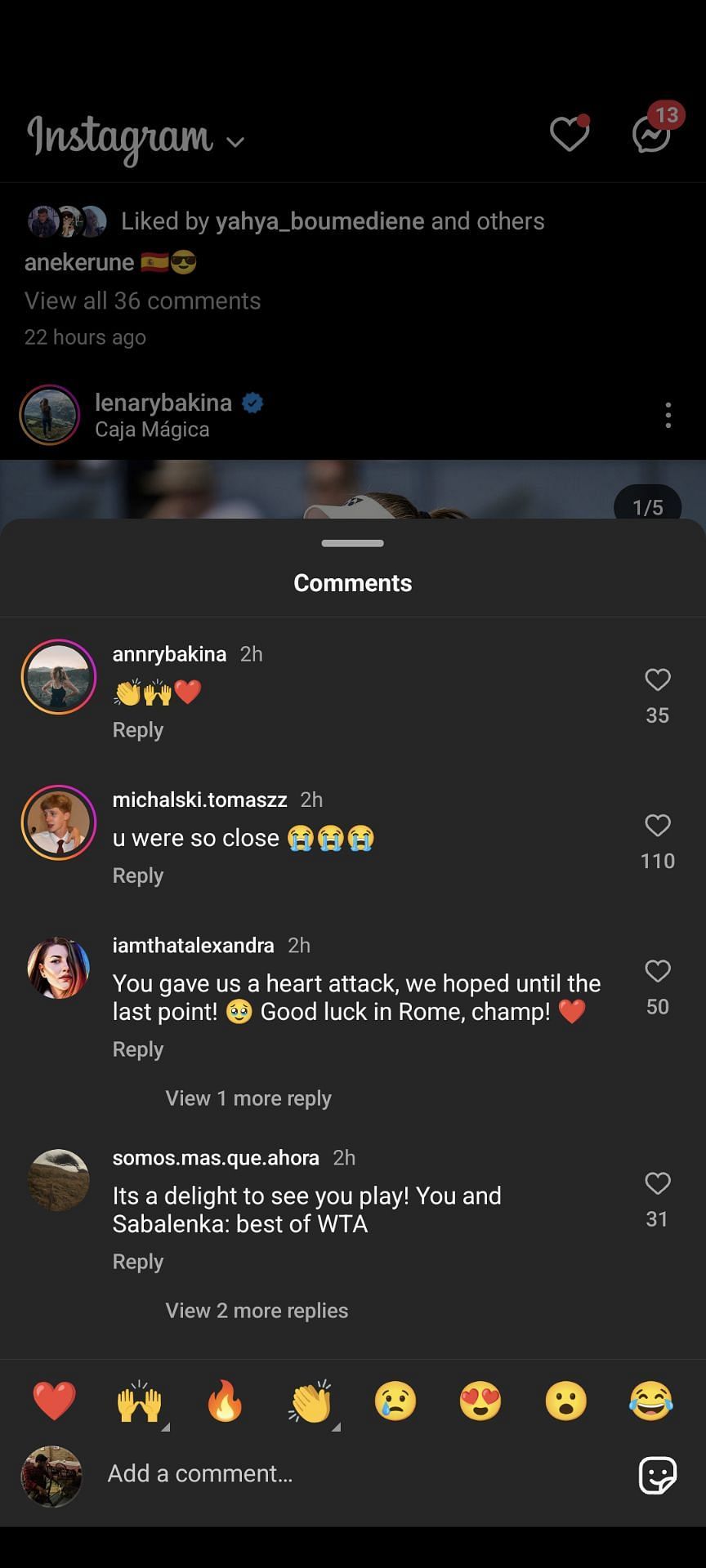This screenshot has width=706, height=1568.
Task: Reply to somos.mas.que.ahora's comment
Action: [137, 1262]
